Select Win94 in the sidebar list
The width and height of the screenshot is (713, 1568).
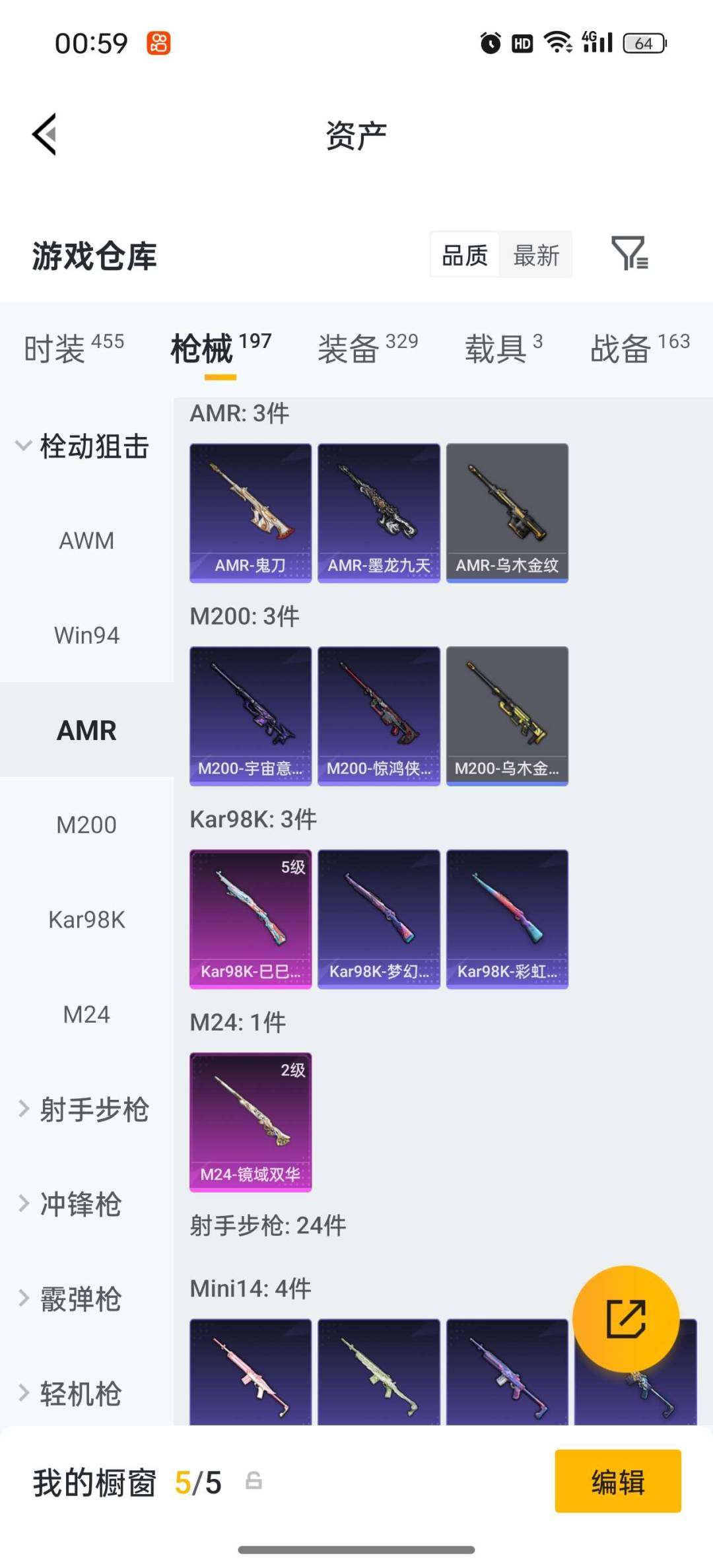click(x=86, y=635)
